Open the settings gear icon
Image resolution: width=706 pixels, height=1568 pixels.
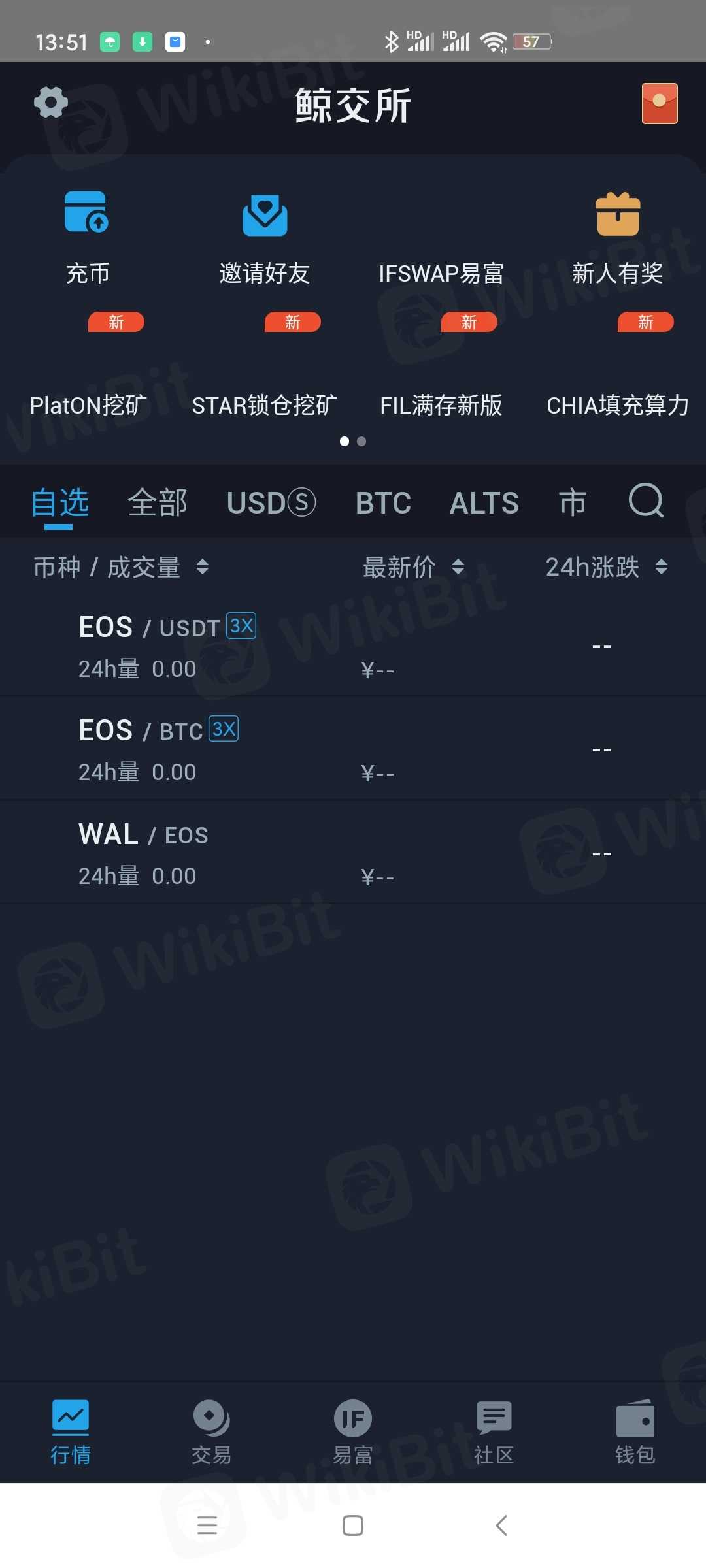coord(51,103)
